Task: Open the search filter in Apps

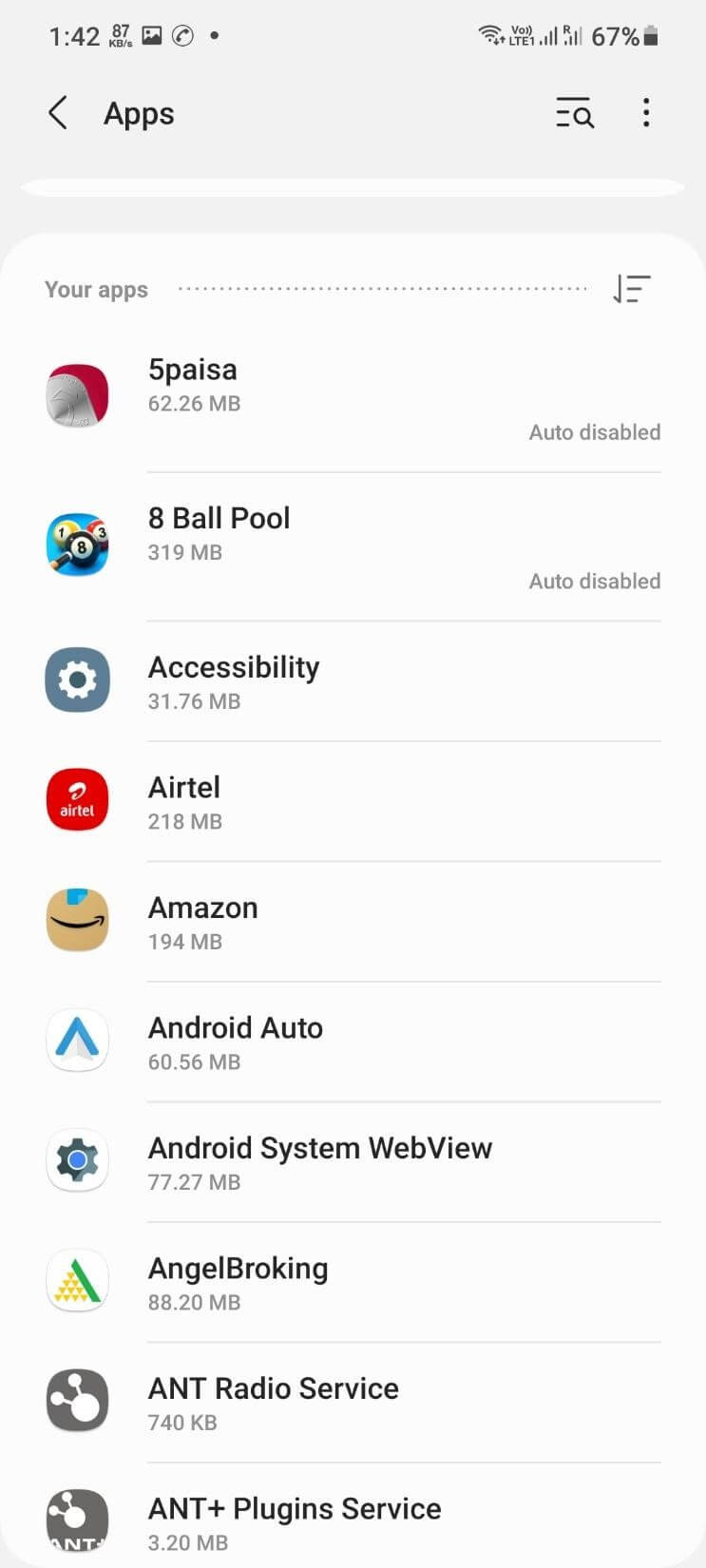Action: [574, 113]
